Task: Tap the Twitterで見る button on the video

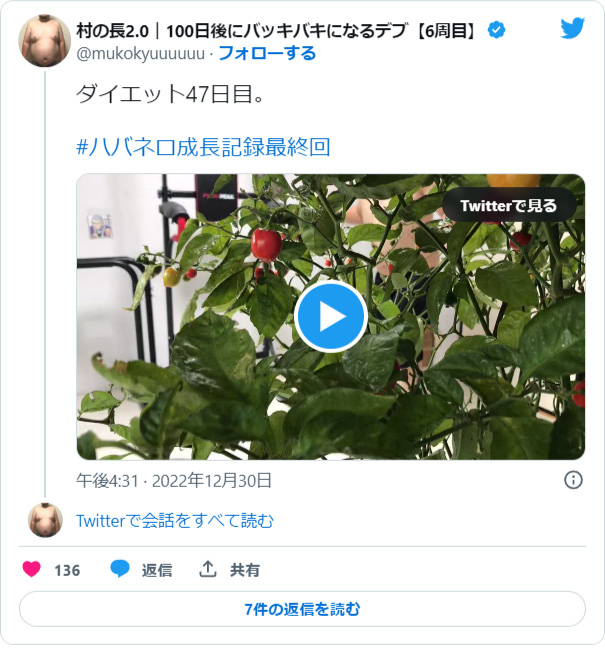Action: (508, 206)
